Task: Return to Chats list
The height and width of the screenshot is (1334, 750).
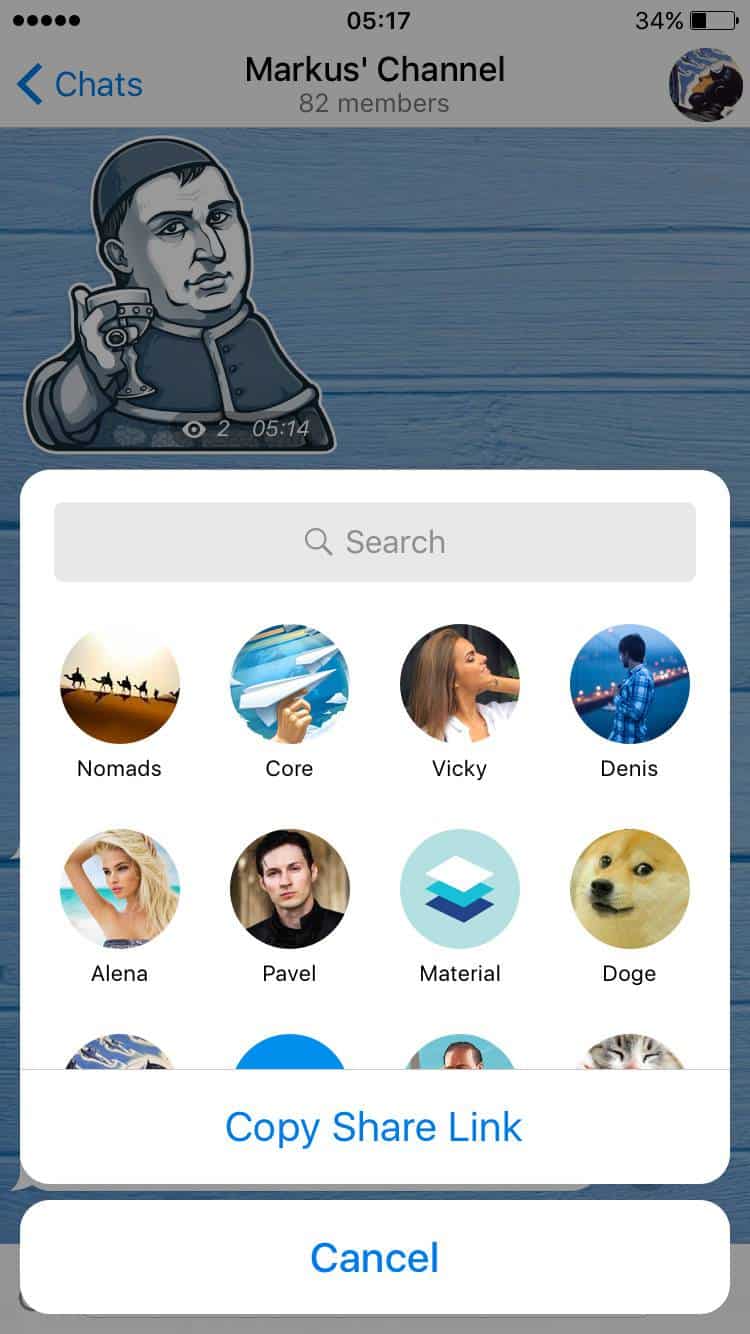Action: tap(77, 85)
